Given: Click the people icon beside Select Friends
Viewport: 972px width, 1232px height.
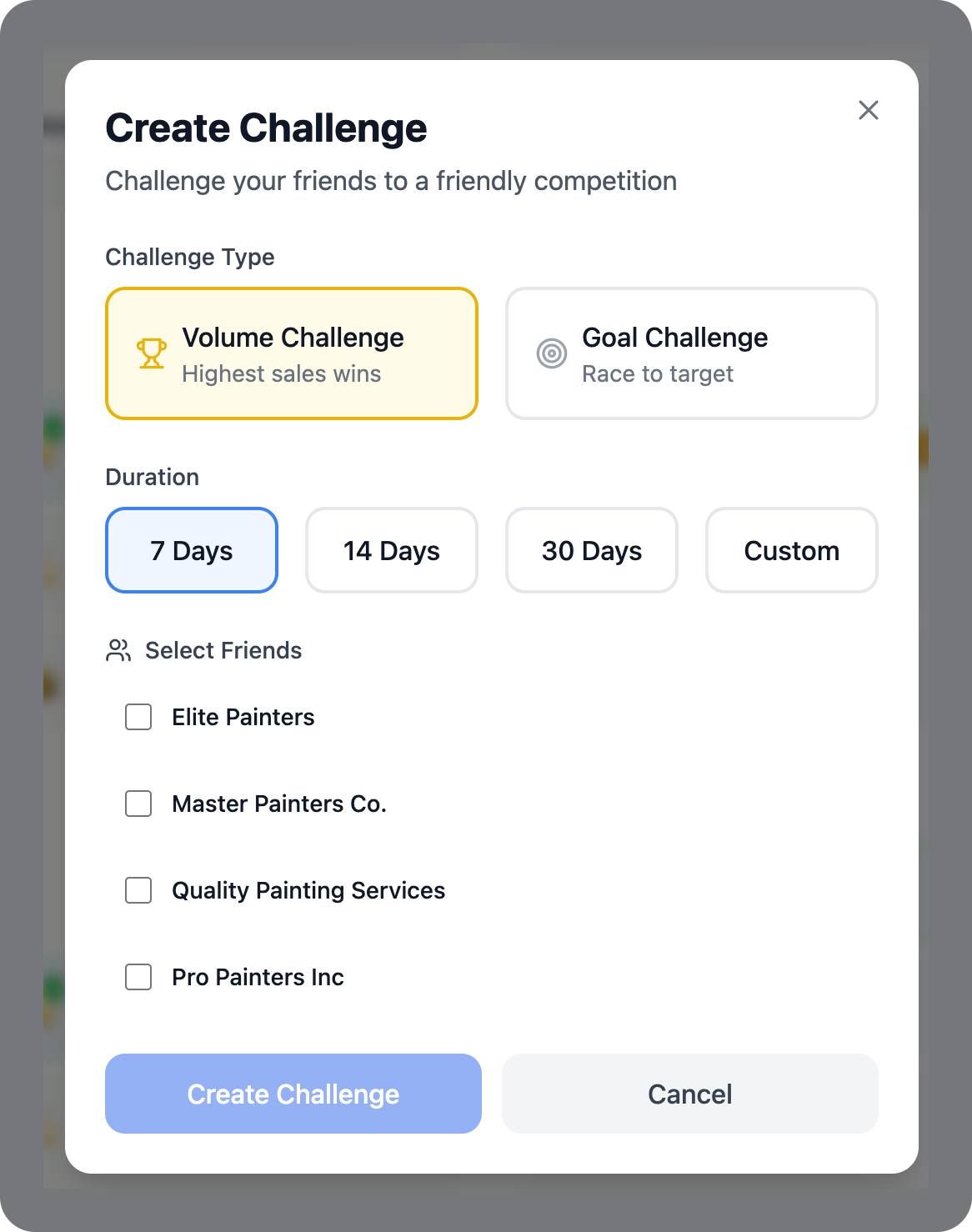Looking at the screenshot, I should click(x=118, y=650).
